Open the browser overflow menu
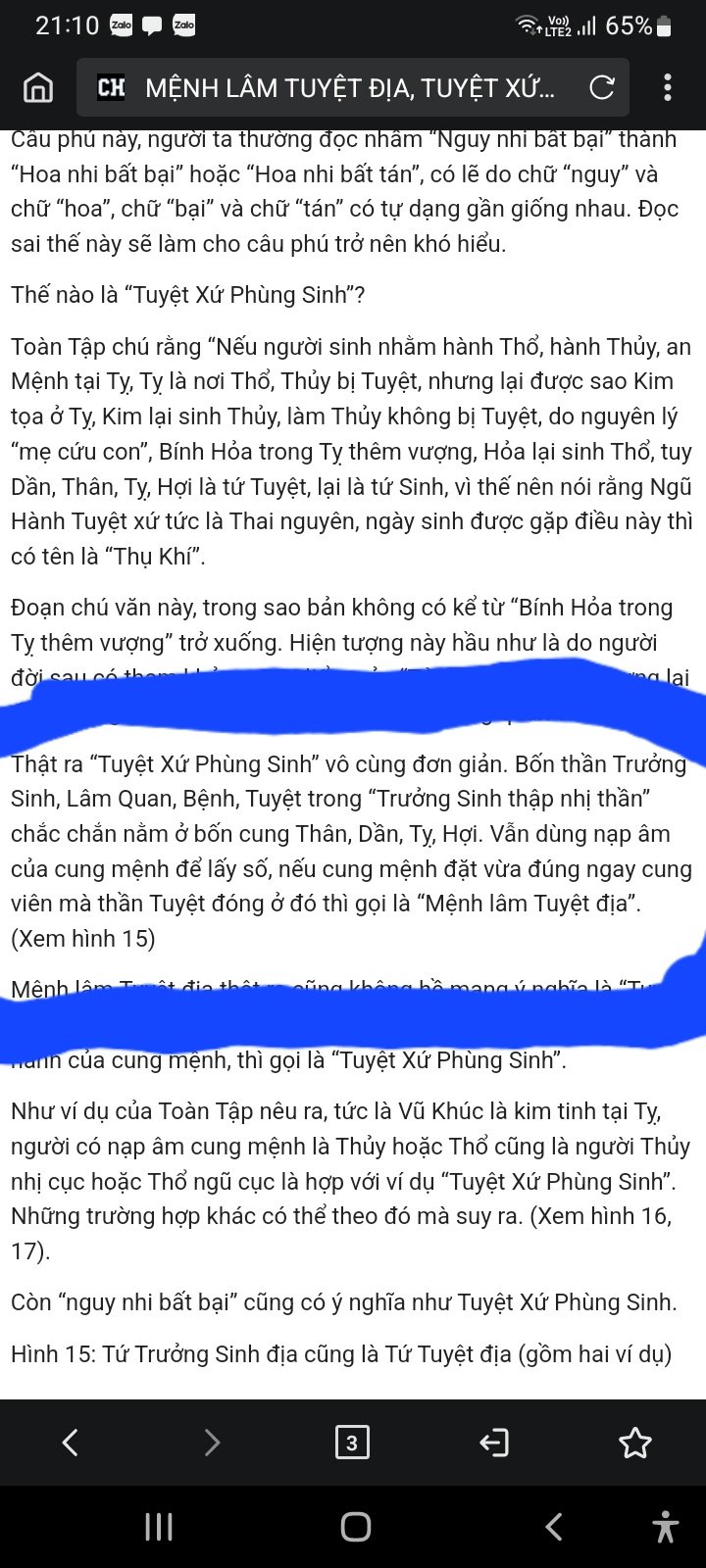 (668, 88)
